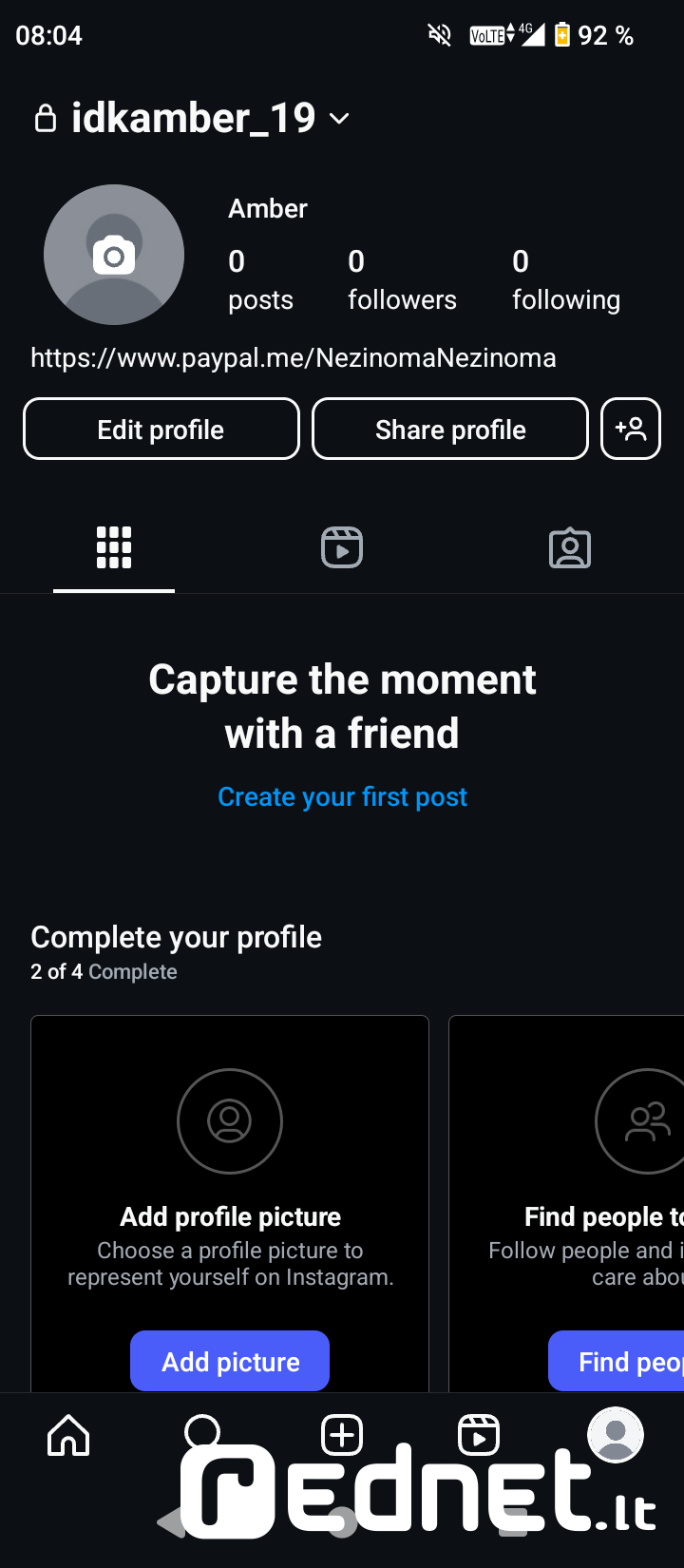The width and height of the screenshot is (684, 1568).
Task: Switch to the tagged photos tab
Action: [570, 548]
